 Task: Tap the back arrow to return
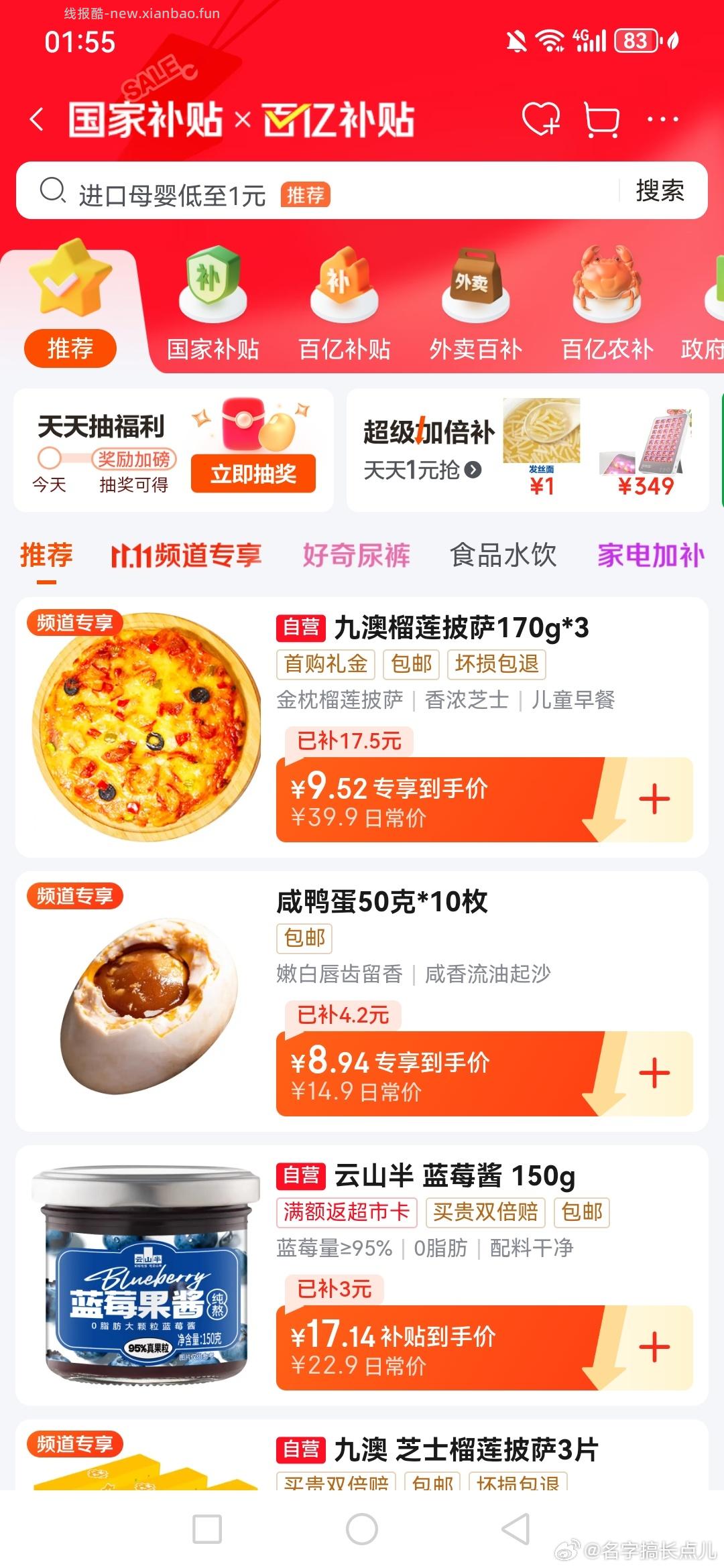click(37, 119)
